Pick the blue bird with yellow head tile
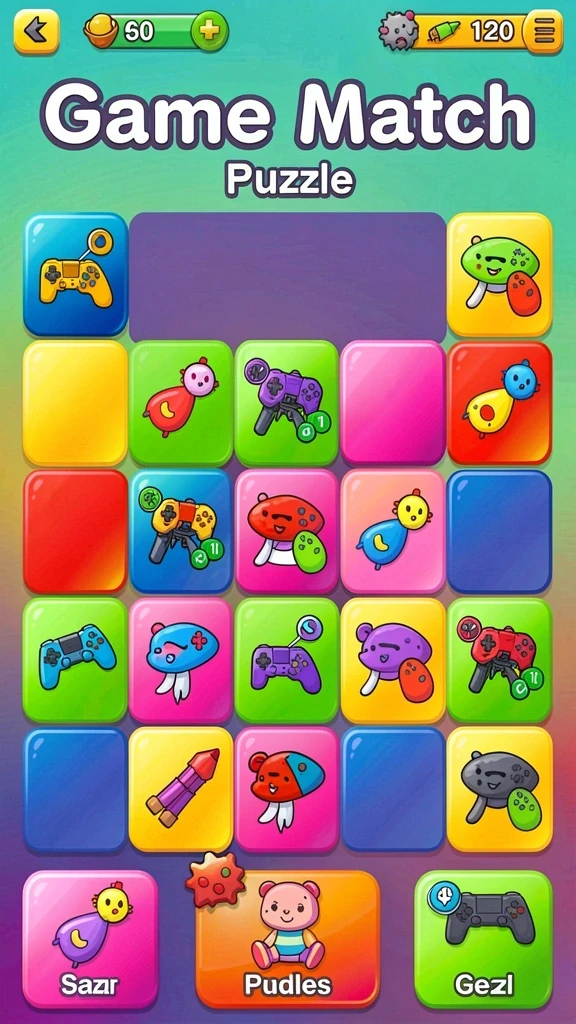This screenshot has height=1024, width=576. click(x=392, y=532)
